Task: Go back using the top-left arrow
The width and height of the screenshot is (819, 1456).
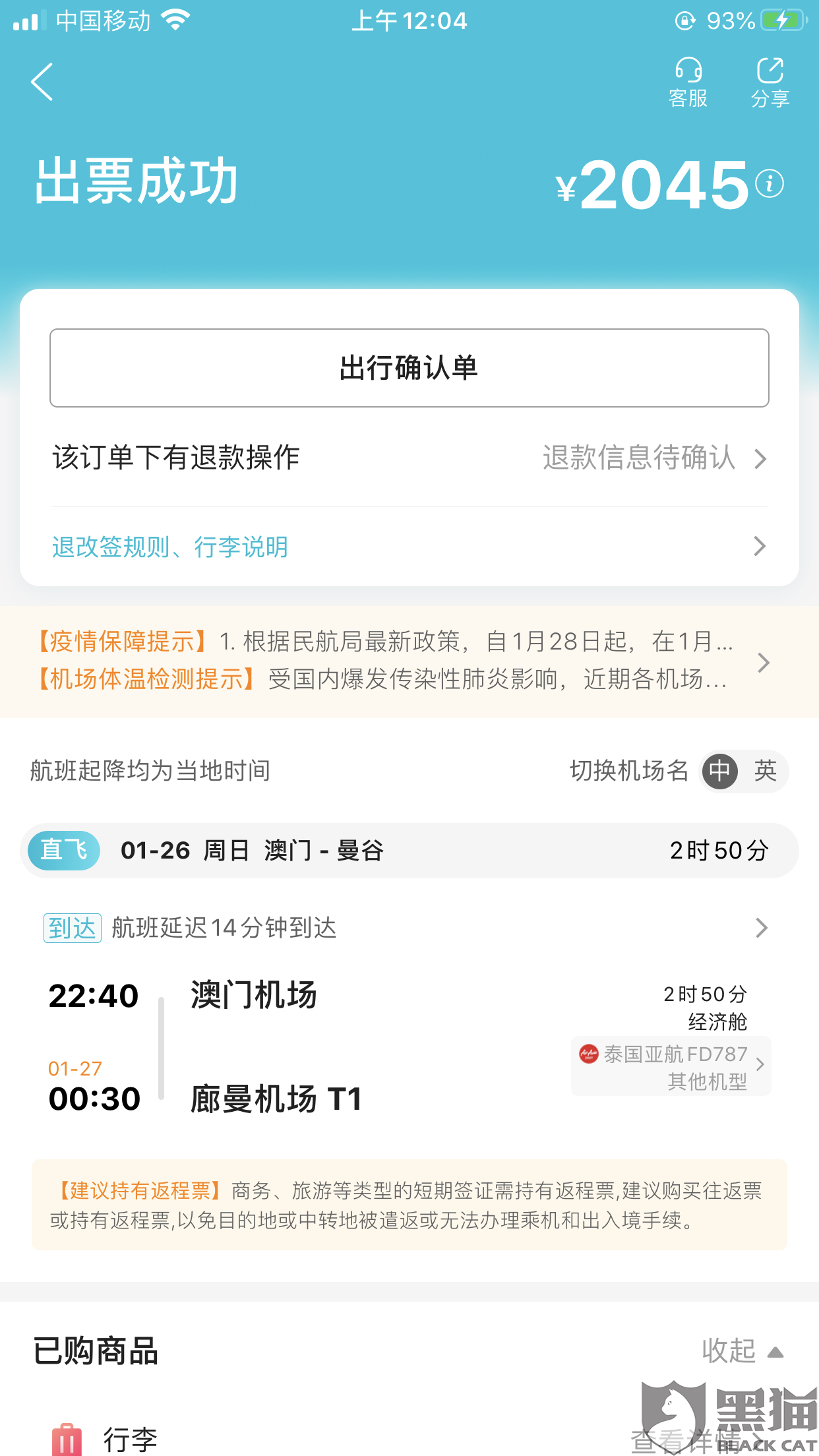Action: click(x=42, y=82)
